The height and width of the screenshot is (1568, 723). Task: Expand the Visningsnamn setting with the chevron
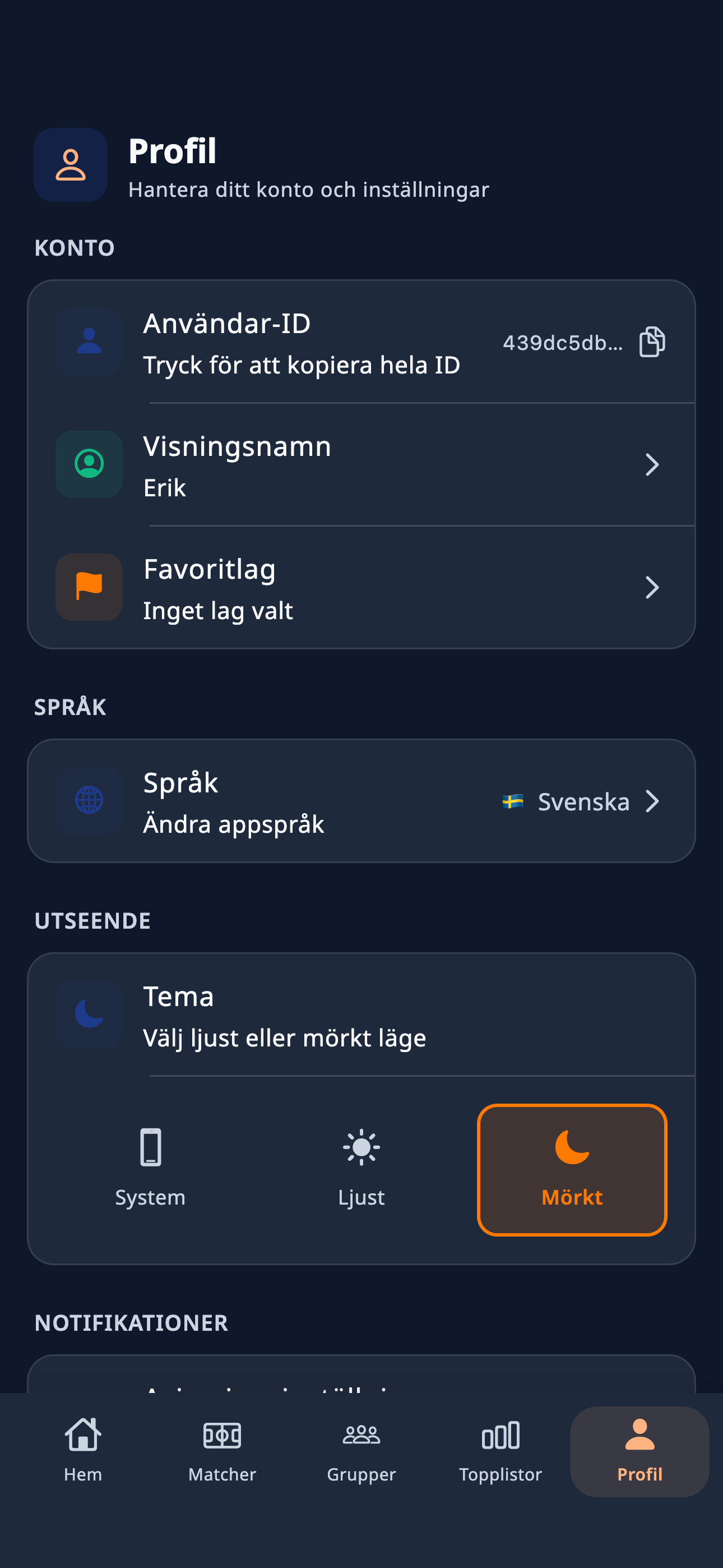tap(652, 464)
